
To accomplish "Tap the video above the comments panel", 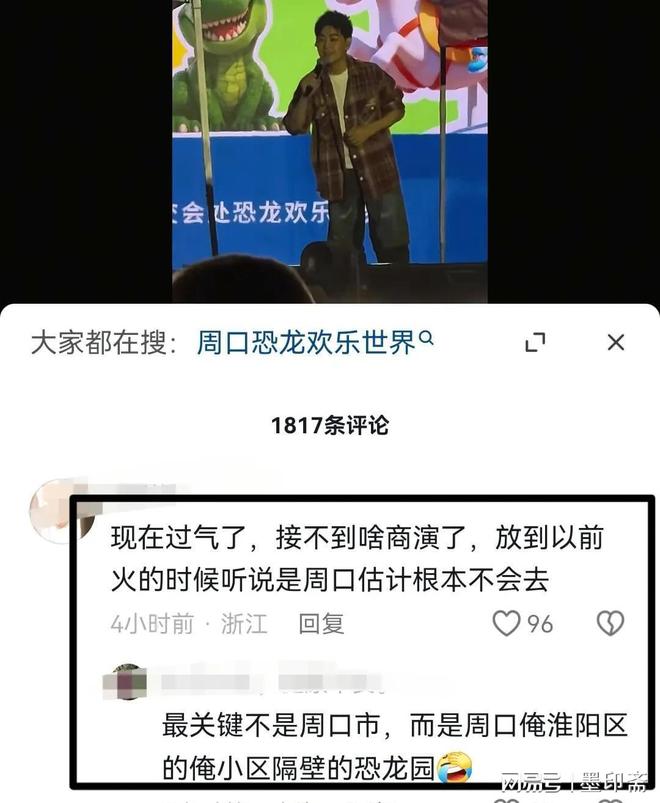I will click(x=330, y=150).
